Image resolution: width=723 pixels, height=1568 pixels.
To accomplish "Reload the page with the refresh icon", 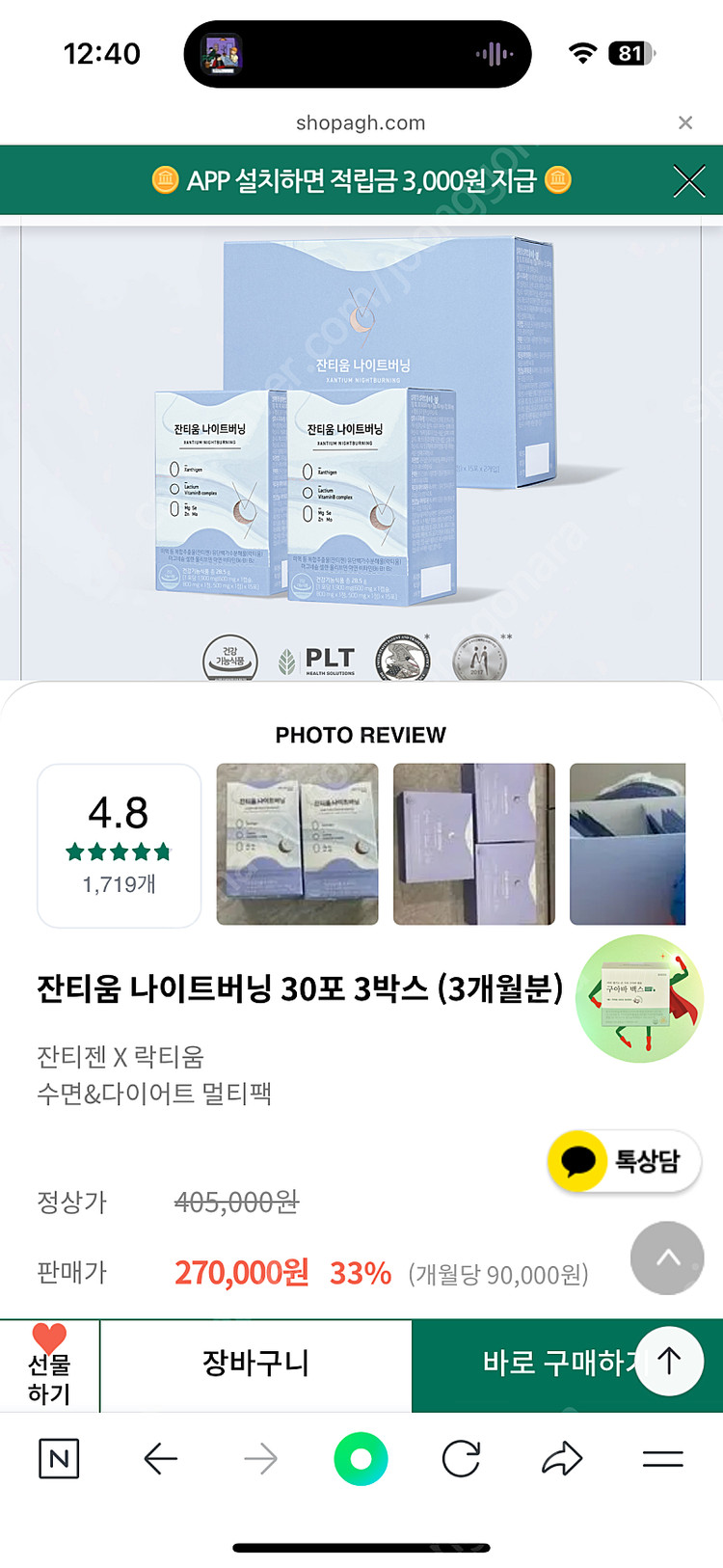I will click(461, 1459).
